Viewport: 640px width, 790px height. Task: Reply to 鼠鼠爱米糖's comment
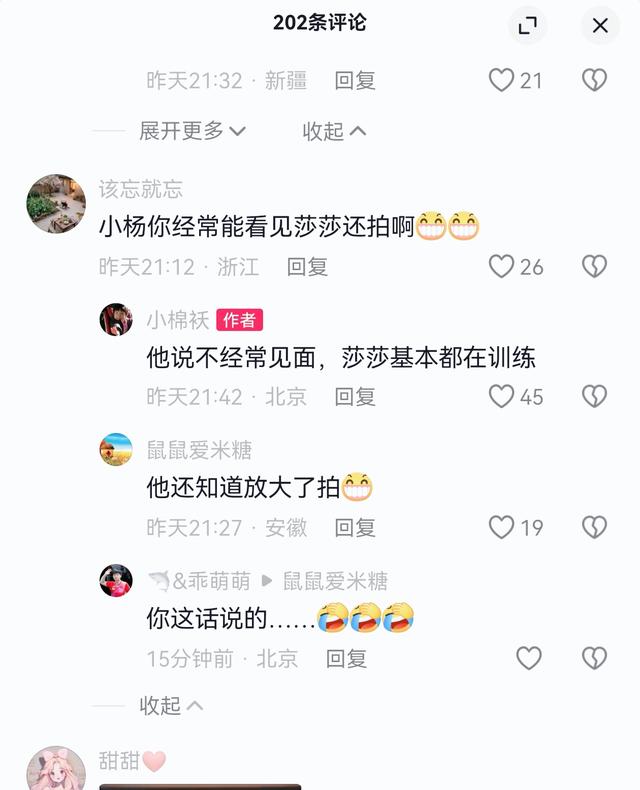[x=354, y=527]
